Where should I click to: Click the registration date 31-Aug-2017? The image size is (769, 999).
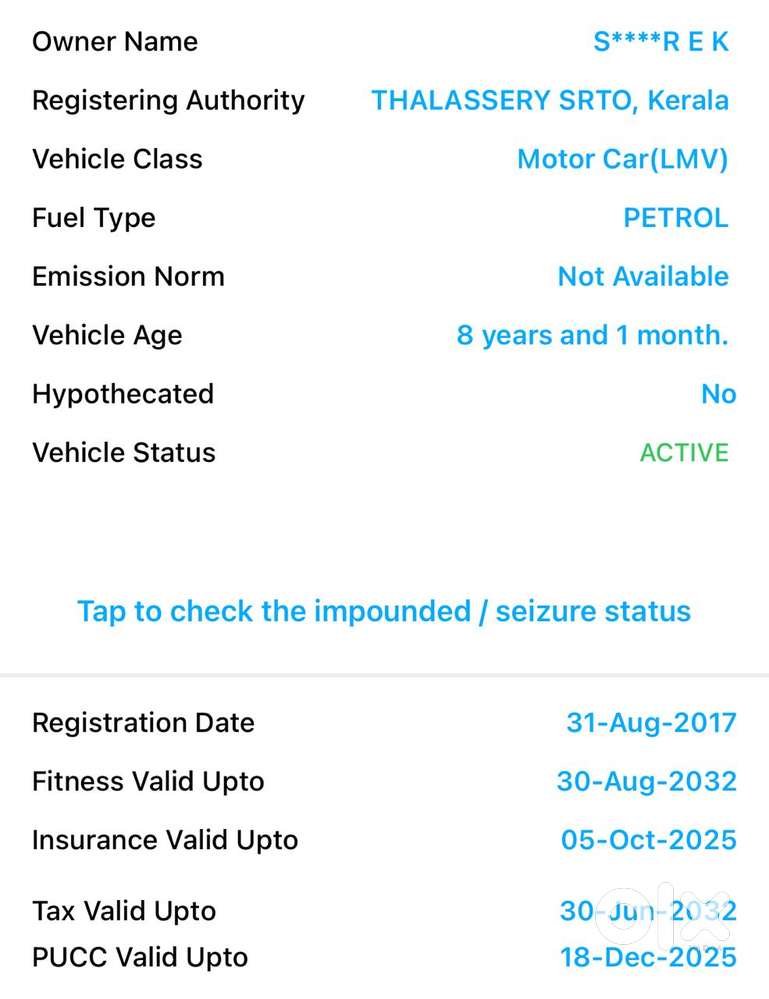[651, 722]
